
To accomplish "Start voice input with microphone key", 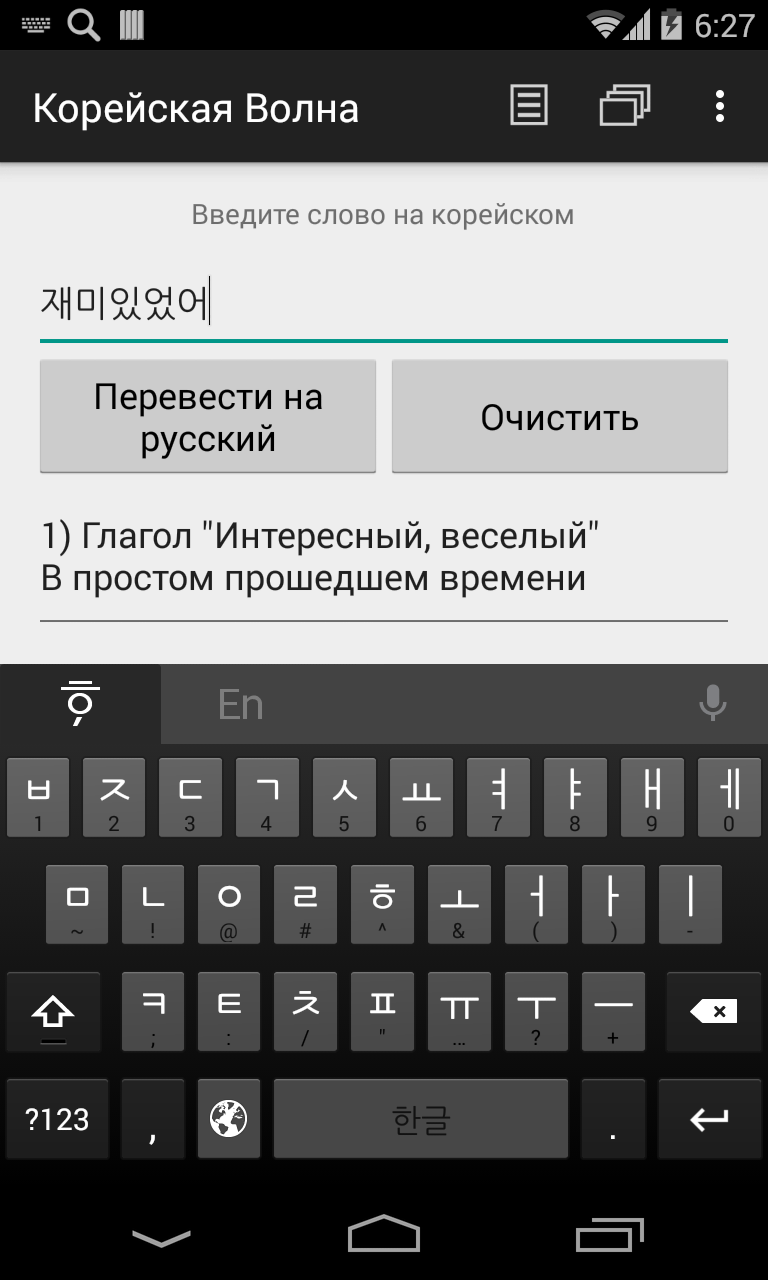I will (712, 704).
